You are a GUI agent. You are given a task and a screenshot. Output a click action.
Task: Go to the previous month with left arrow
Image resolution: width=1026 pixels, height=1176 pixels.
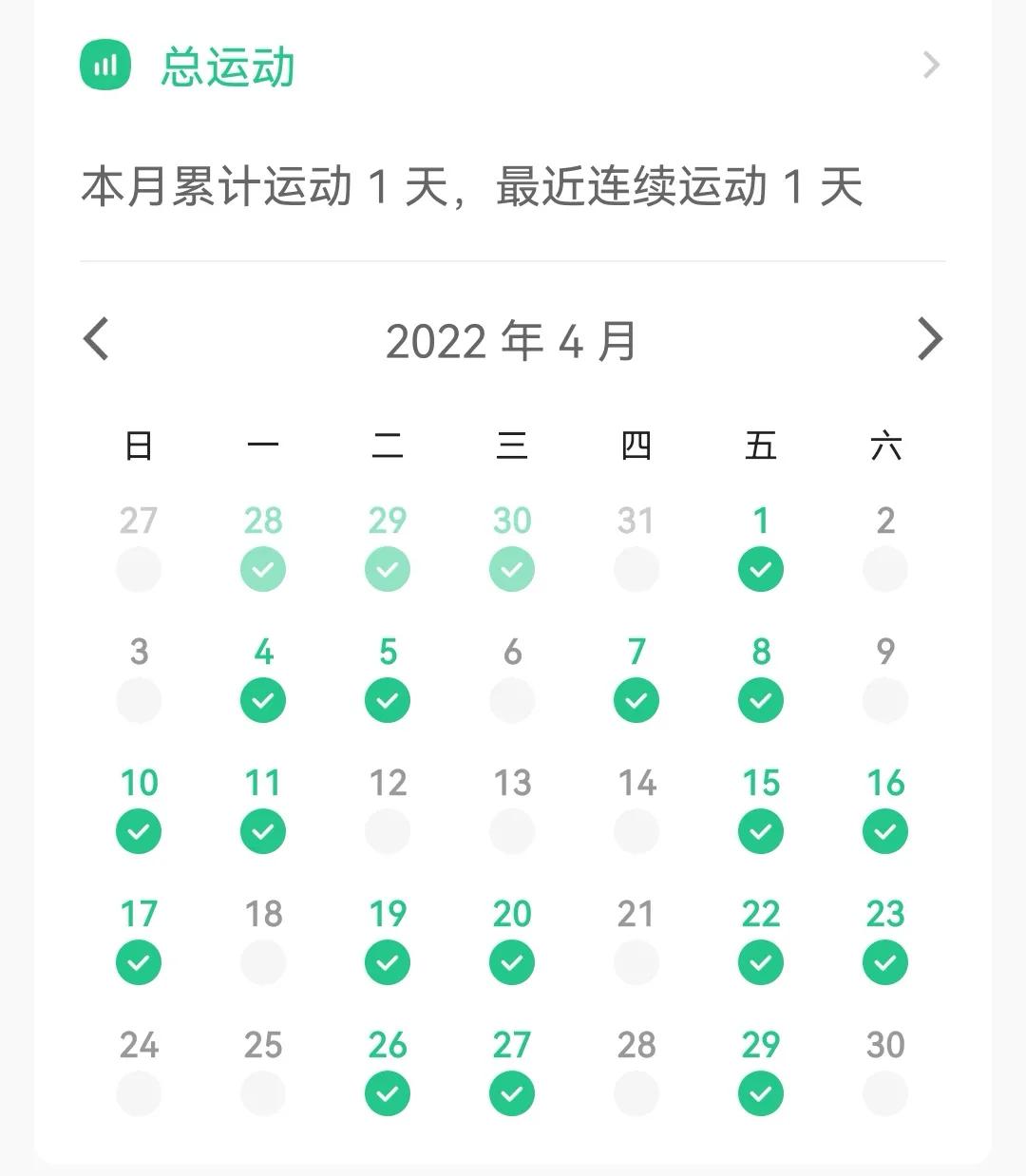pyautogui.click(x=94, y=339)
